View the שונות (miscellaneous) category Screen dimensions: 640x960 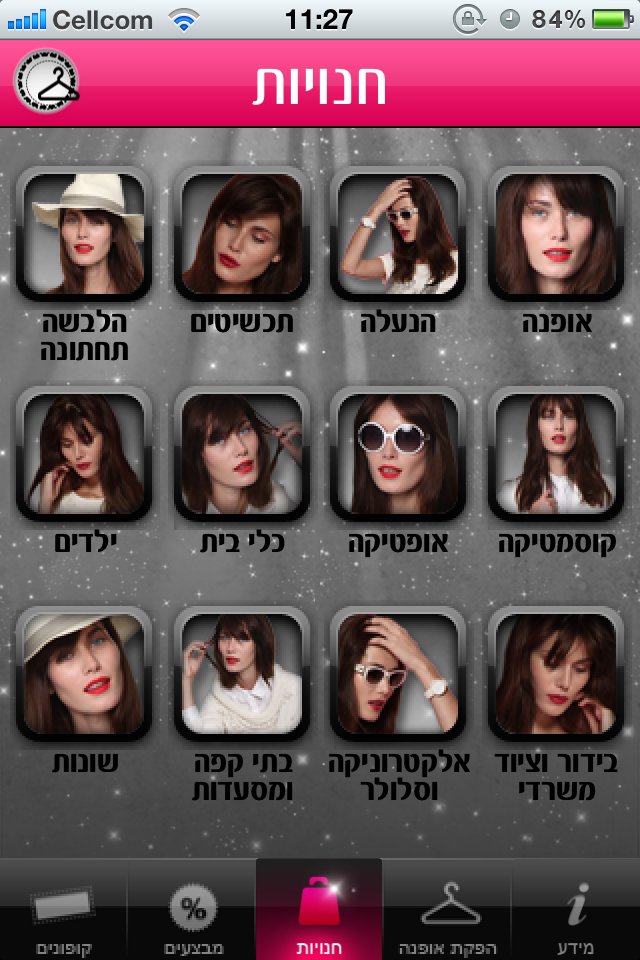click(85, 674)
